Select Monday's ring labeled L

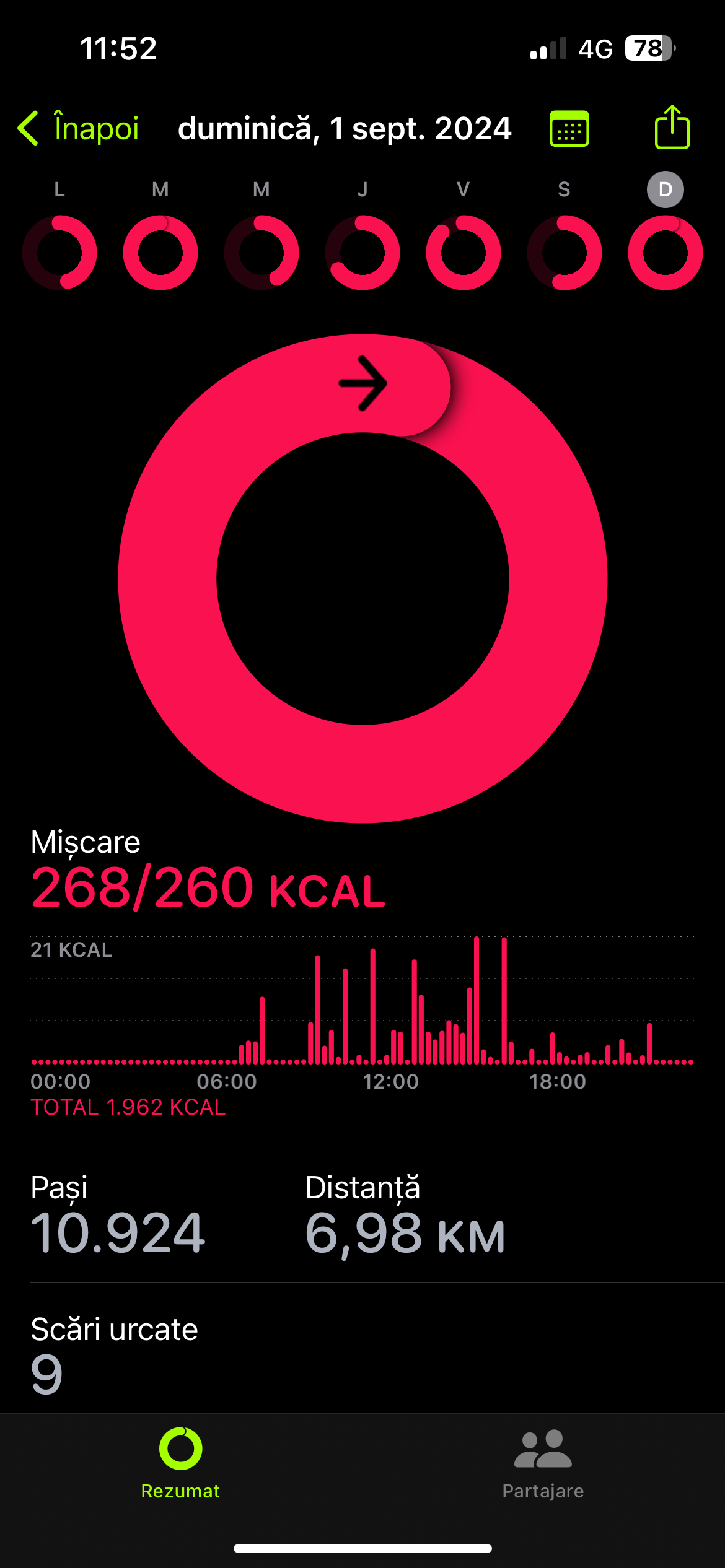coord(59,252)
